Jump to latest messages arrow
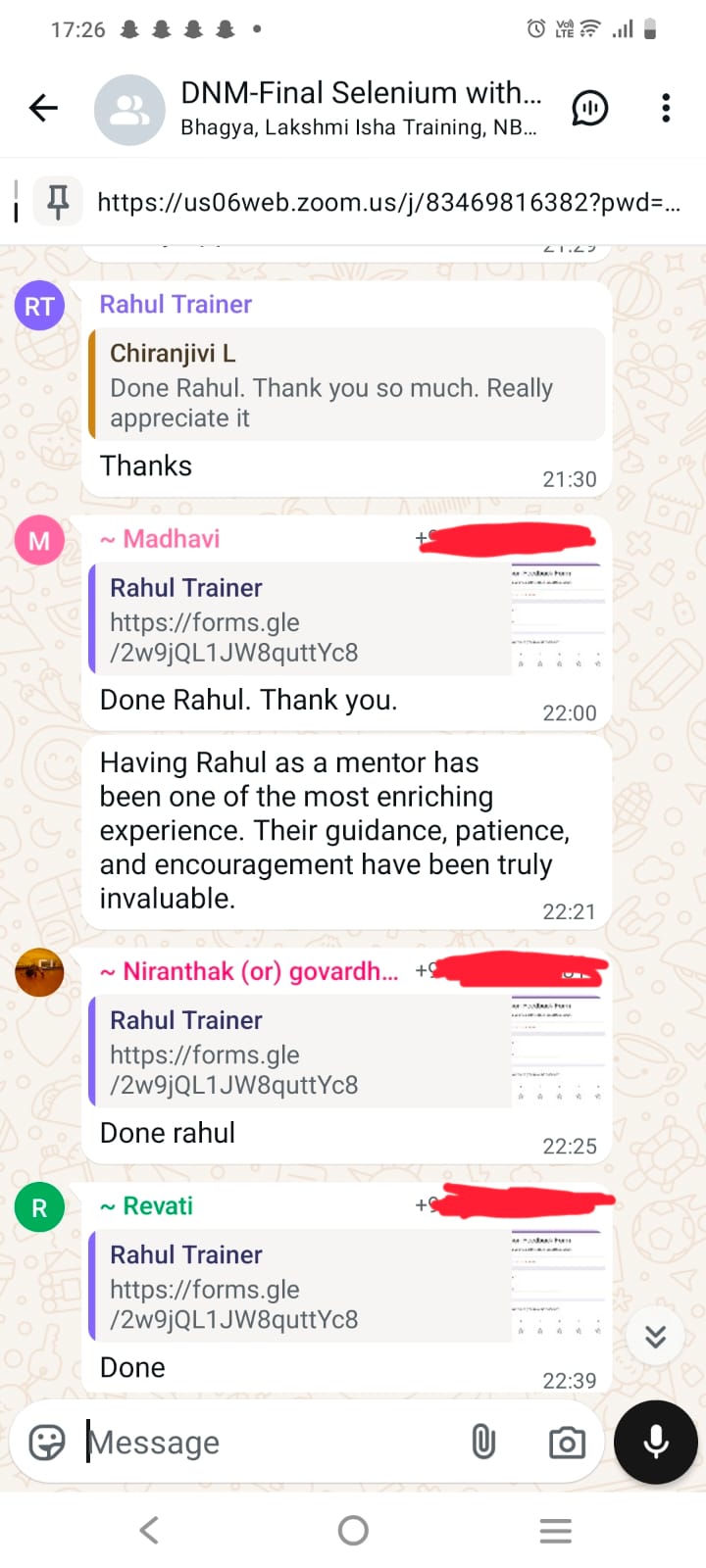 click(x=655, y=1336)
